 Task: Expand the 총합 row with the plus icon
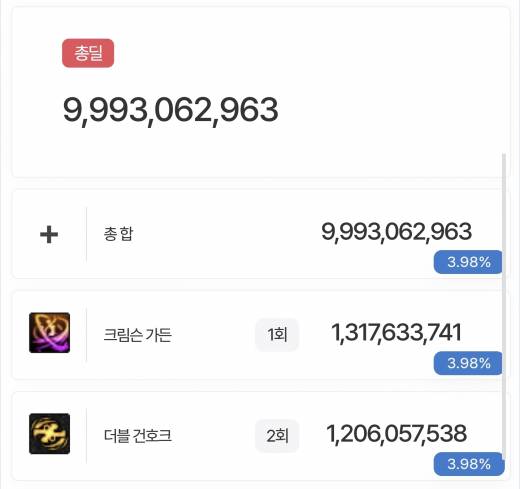[49, 234]
